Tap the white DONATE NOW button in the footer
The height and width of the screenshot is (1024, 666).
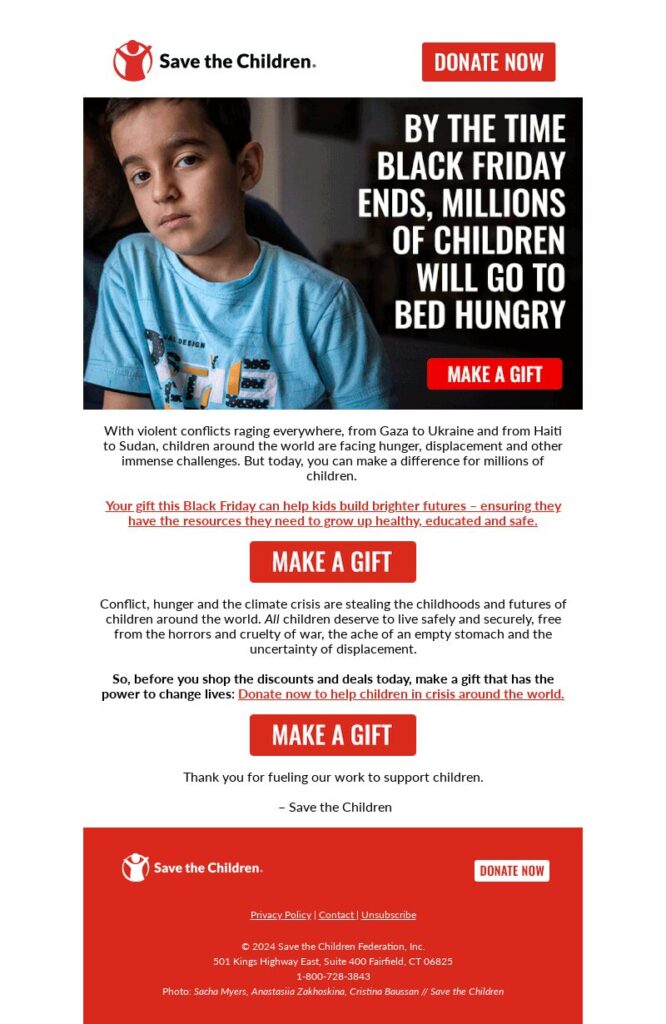(x=511, y=870)
